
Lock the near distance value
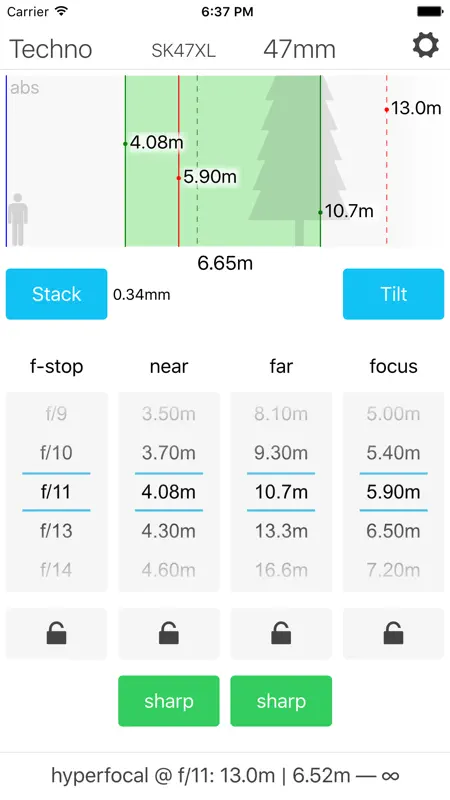169,634
